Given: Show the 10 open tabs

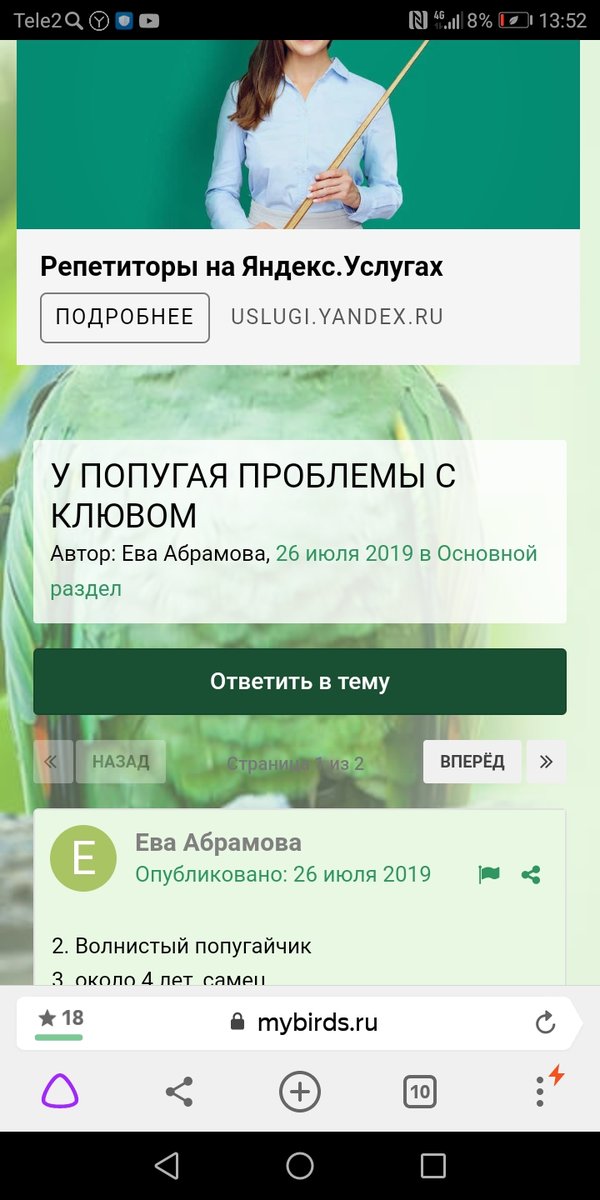Looking at the screenshot, I should pyautogui.click(x=420, y=1091).
